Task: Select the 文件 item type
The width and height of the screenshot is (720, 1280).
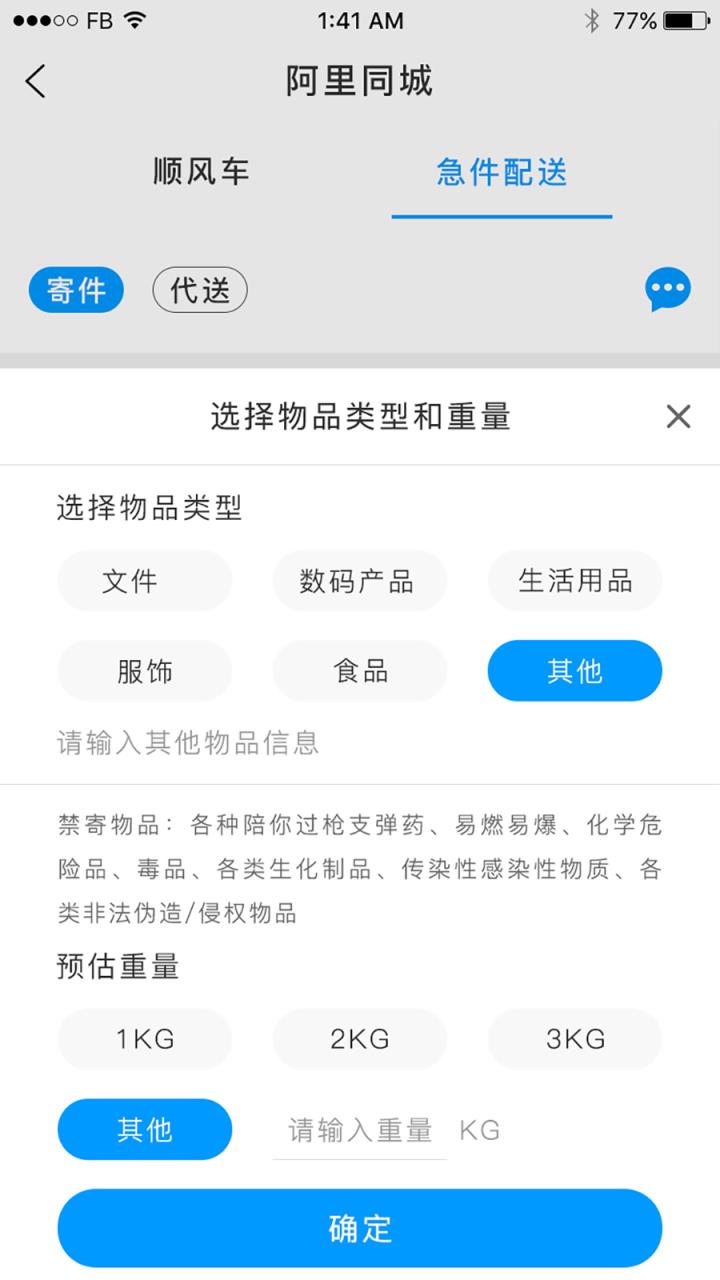Action: click(145, 581)
